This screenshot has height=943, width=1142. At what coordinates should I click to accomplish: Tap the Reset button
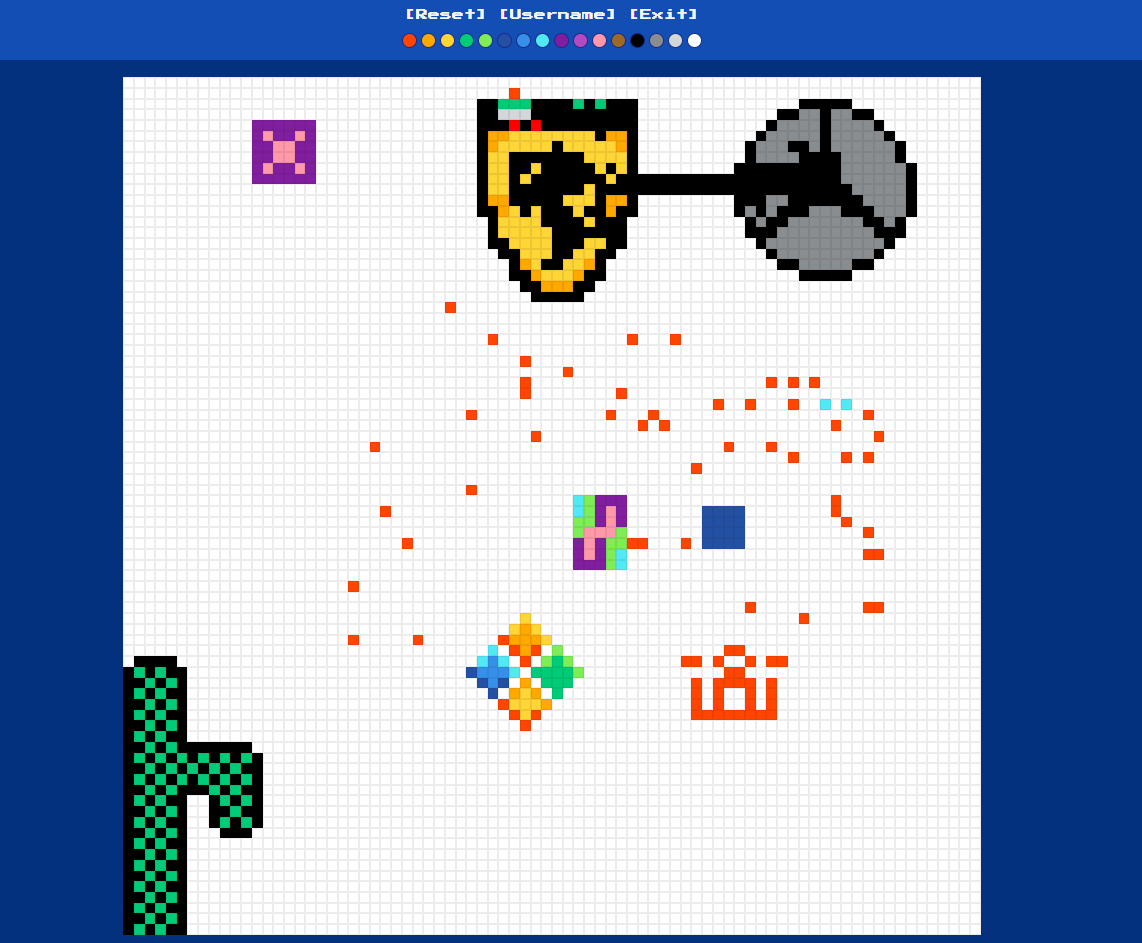point(445,14)
